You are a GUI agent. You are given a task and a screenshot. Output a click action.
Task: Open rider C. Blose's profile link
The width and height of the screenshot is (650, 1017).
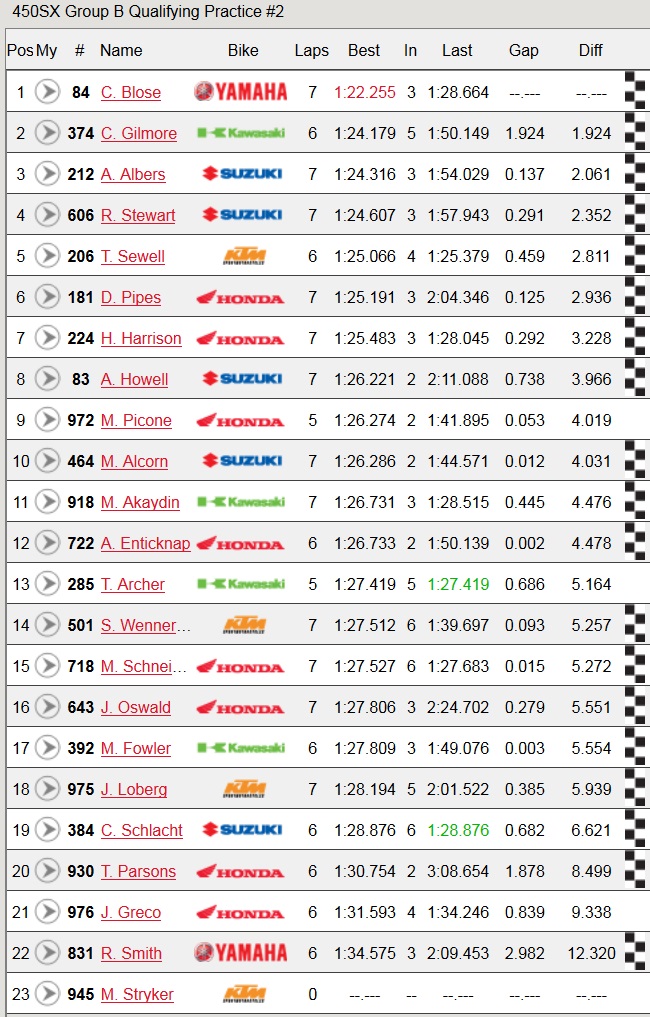pyautogui.click(x=130, y=92)
